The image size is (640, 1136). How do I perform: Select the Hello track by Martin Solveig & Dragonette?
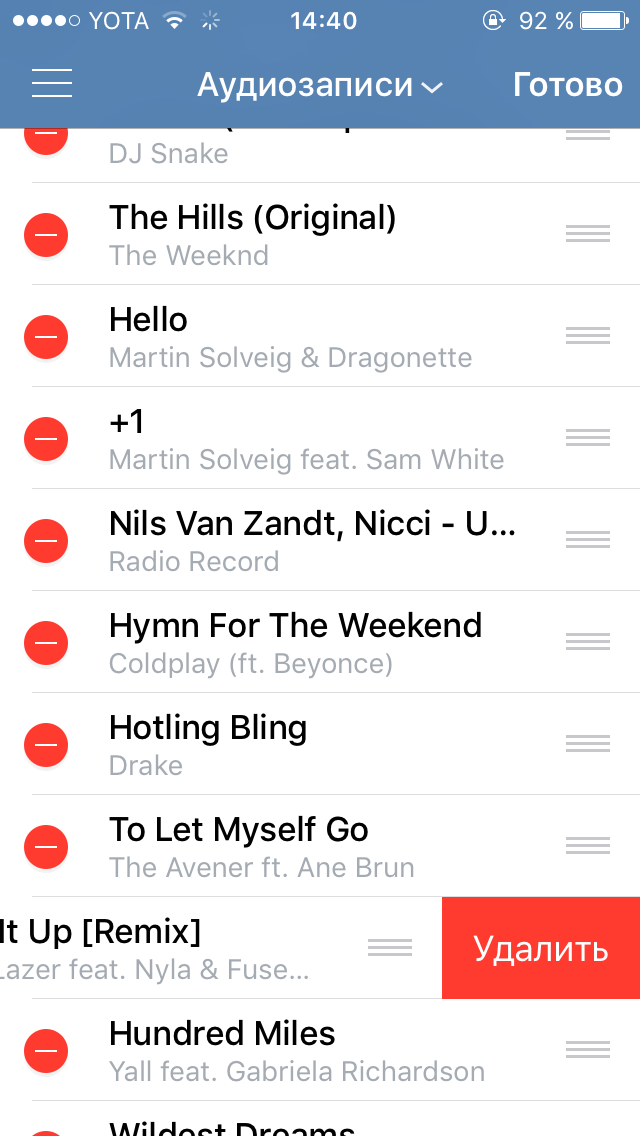[320, 336]
